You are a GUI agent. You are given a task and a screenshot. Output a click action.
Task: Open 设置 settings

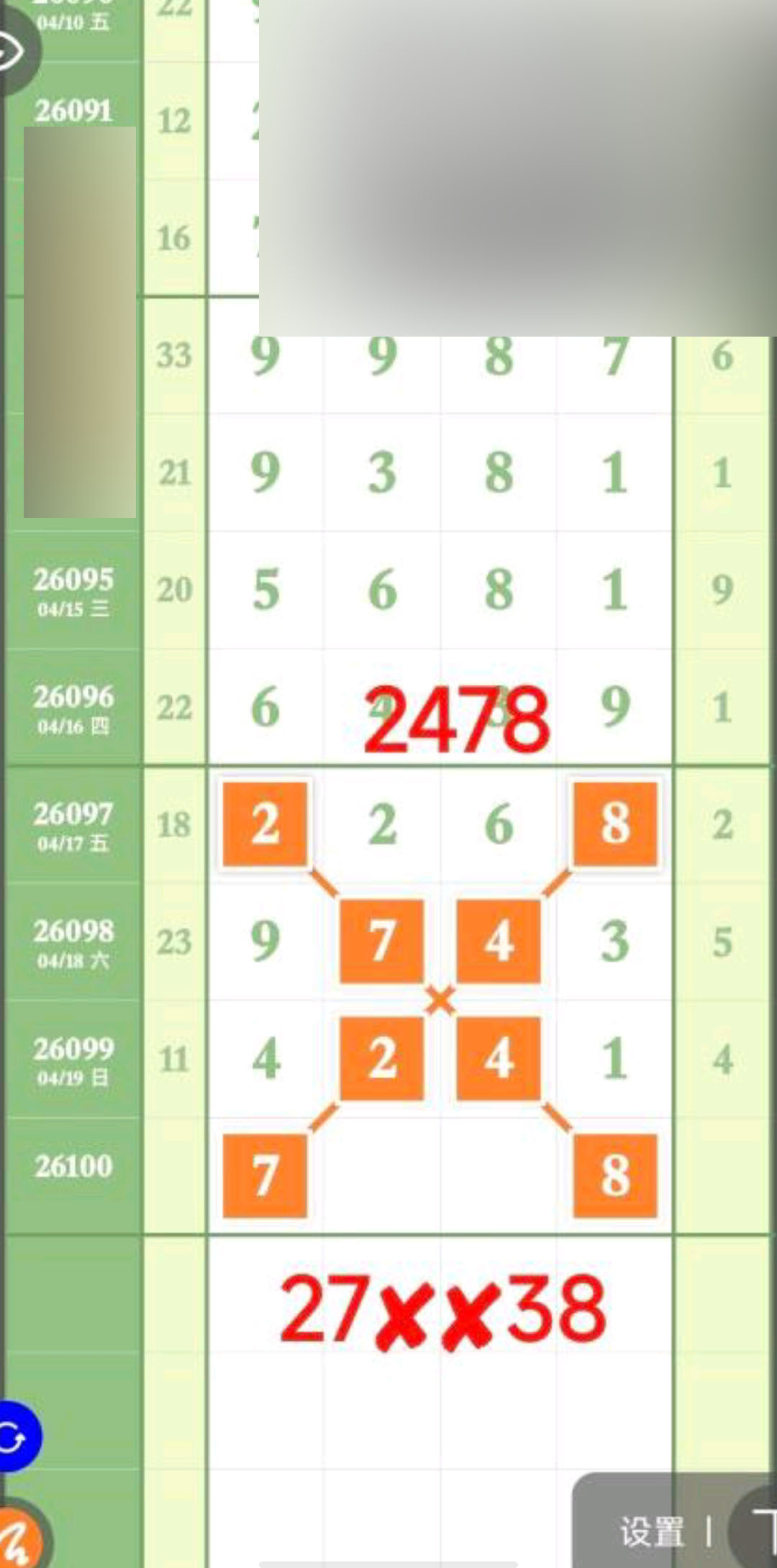pyautogui.click(x=652, y=1531)
